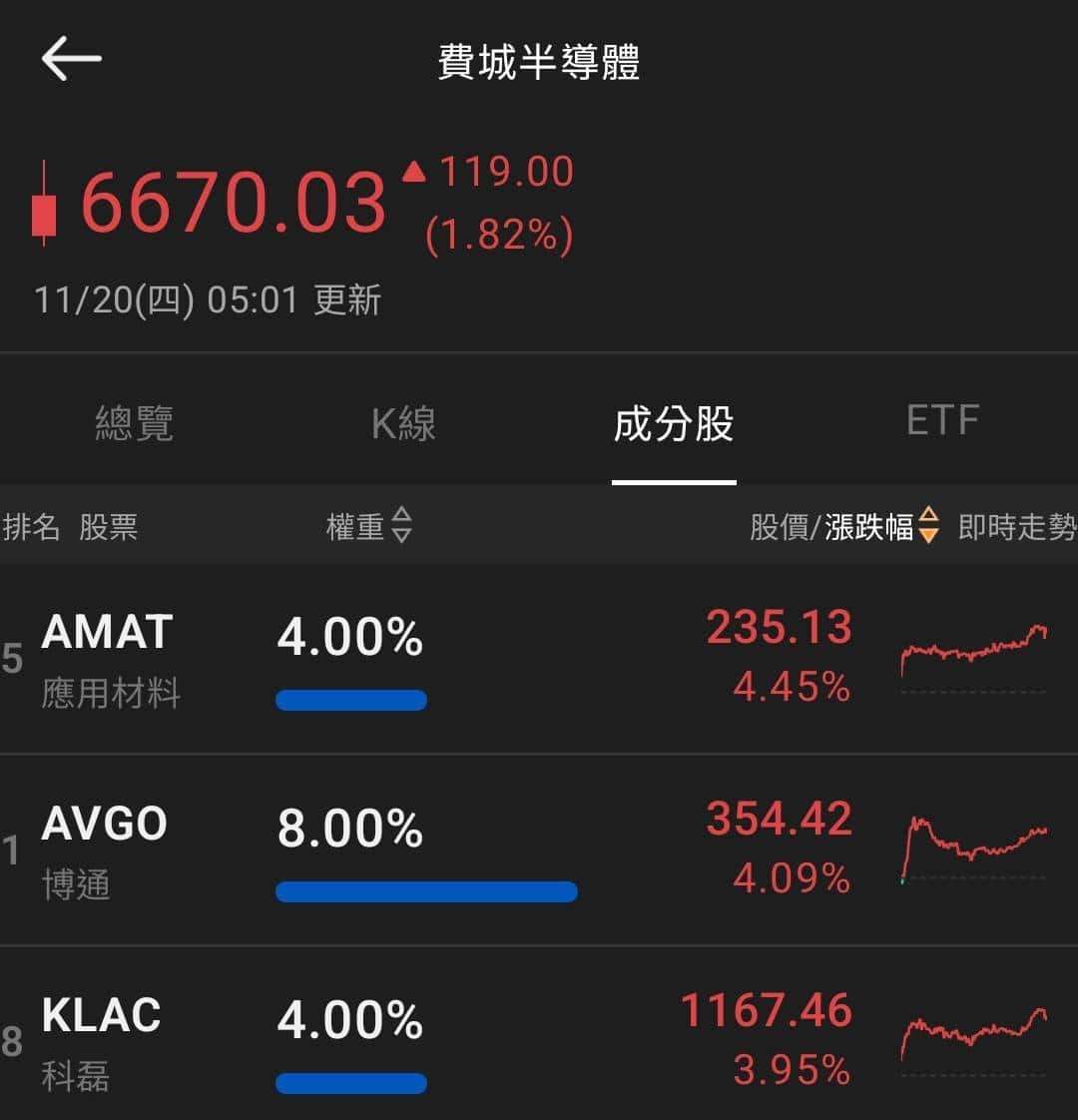The width and height of the screenshot is (1078, 1120).
Task: Switch to the K線 tab
Action: click(404, 422)
